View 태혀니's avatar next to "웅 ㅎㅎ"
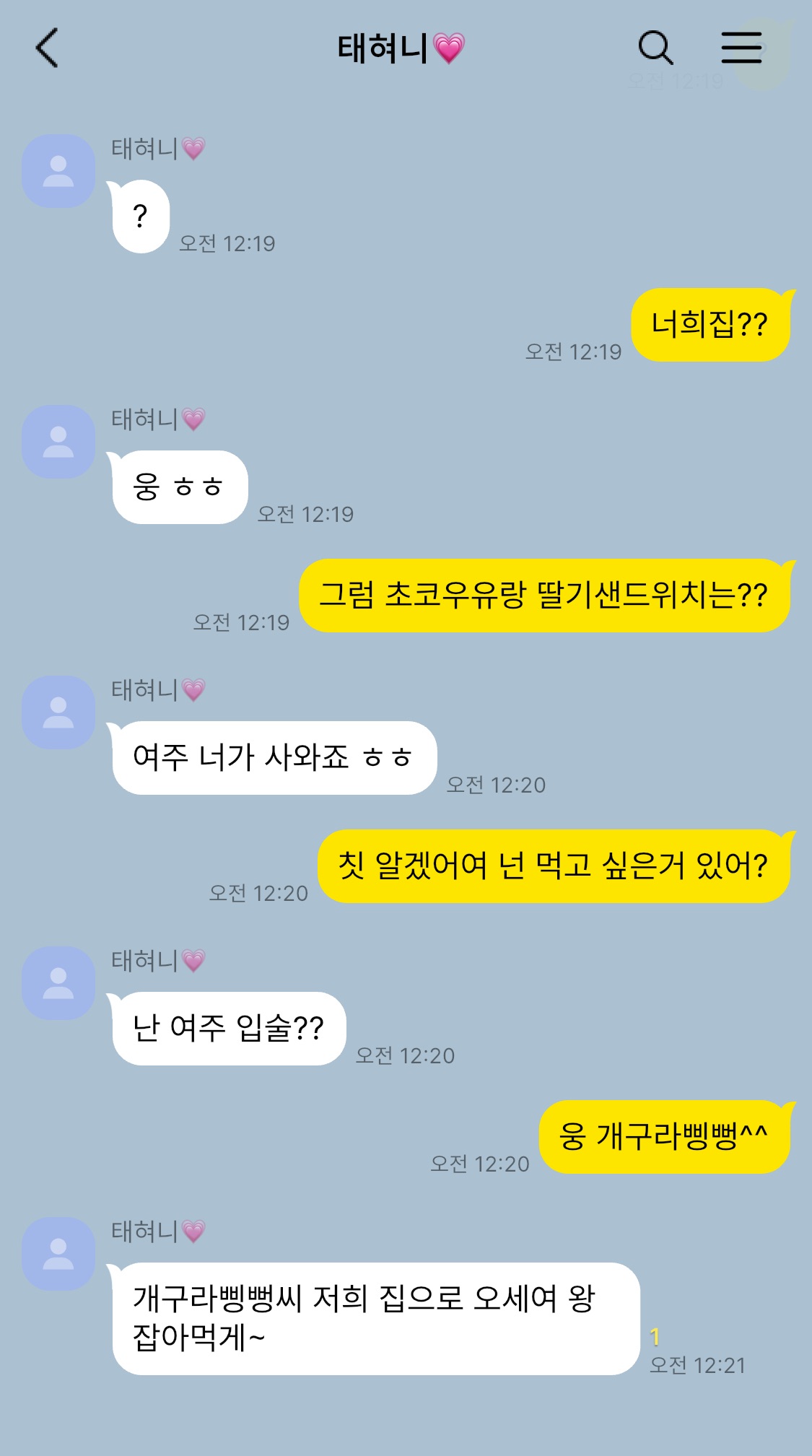Screen dimensions: 812x1456 click(x=58, y=442)
